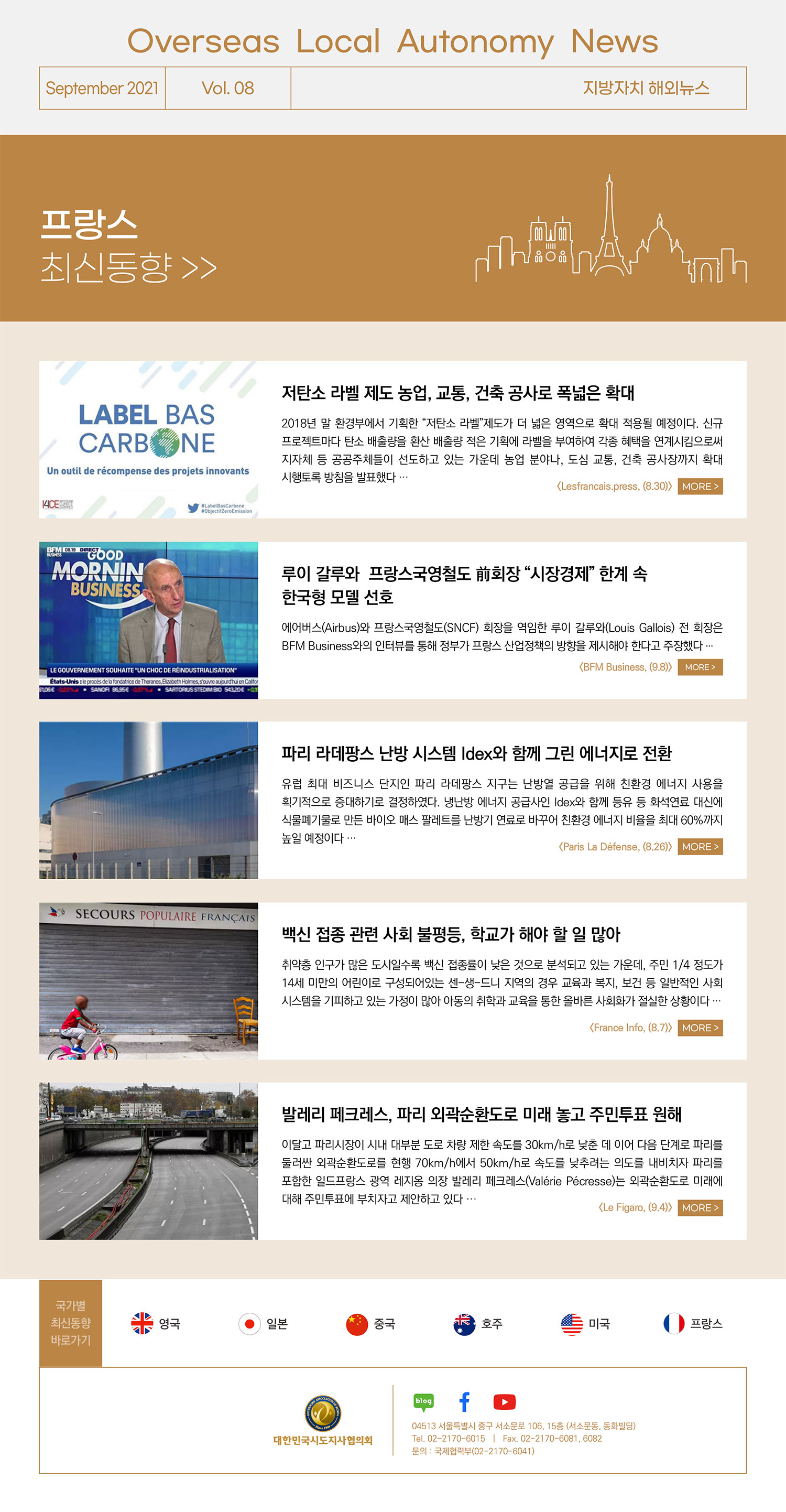This screenshot has height=1512, width=786.
Task: Open MORE for the Paris La Défense article
Action: [700, 846]
